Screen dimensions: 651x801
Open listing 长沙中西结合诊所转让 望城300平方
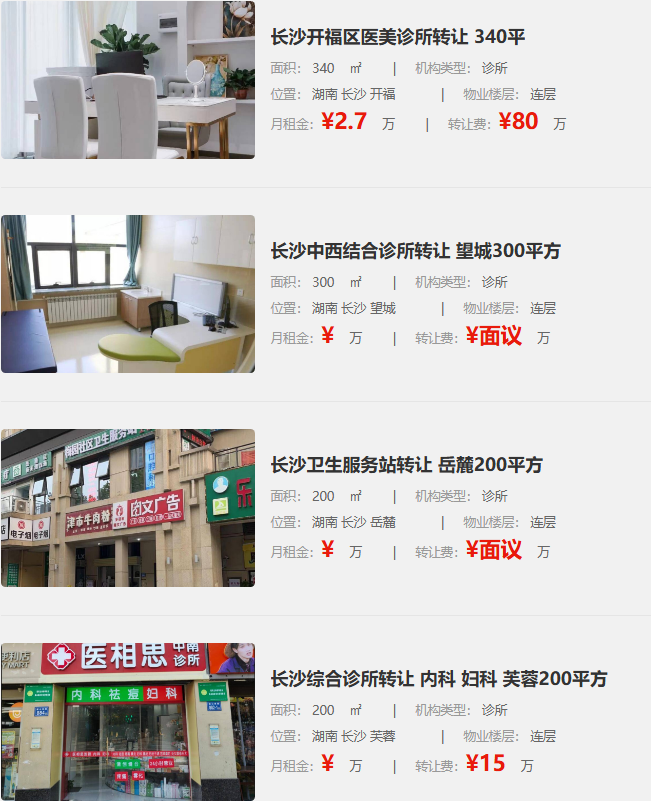tap(415, 251)
